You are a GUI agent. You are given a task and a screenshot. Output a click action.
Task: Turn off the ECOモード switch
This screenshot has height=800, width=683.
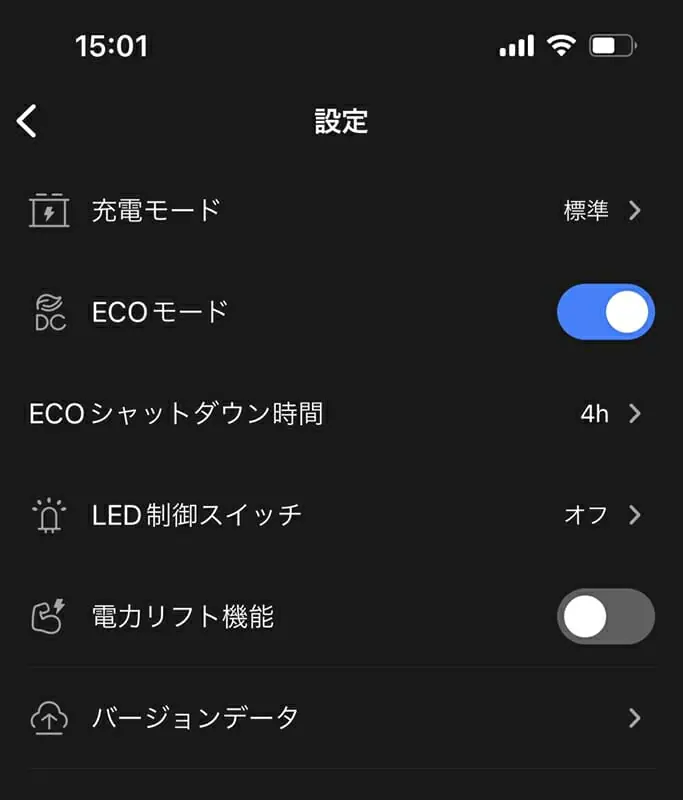[605, 313]
